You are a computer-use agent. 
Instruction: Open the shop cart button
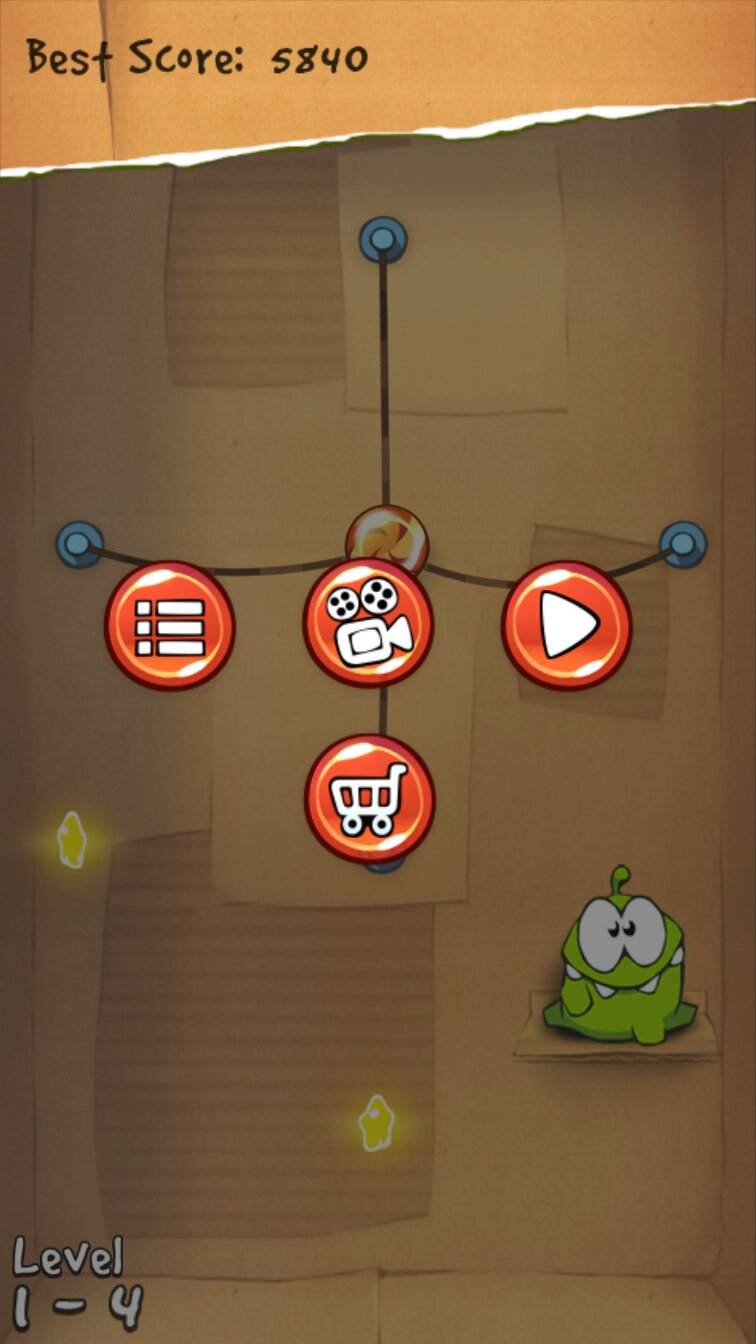(x=369, y=798)
